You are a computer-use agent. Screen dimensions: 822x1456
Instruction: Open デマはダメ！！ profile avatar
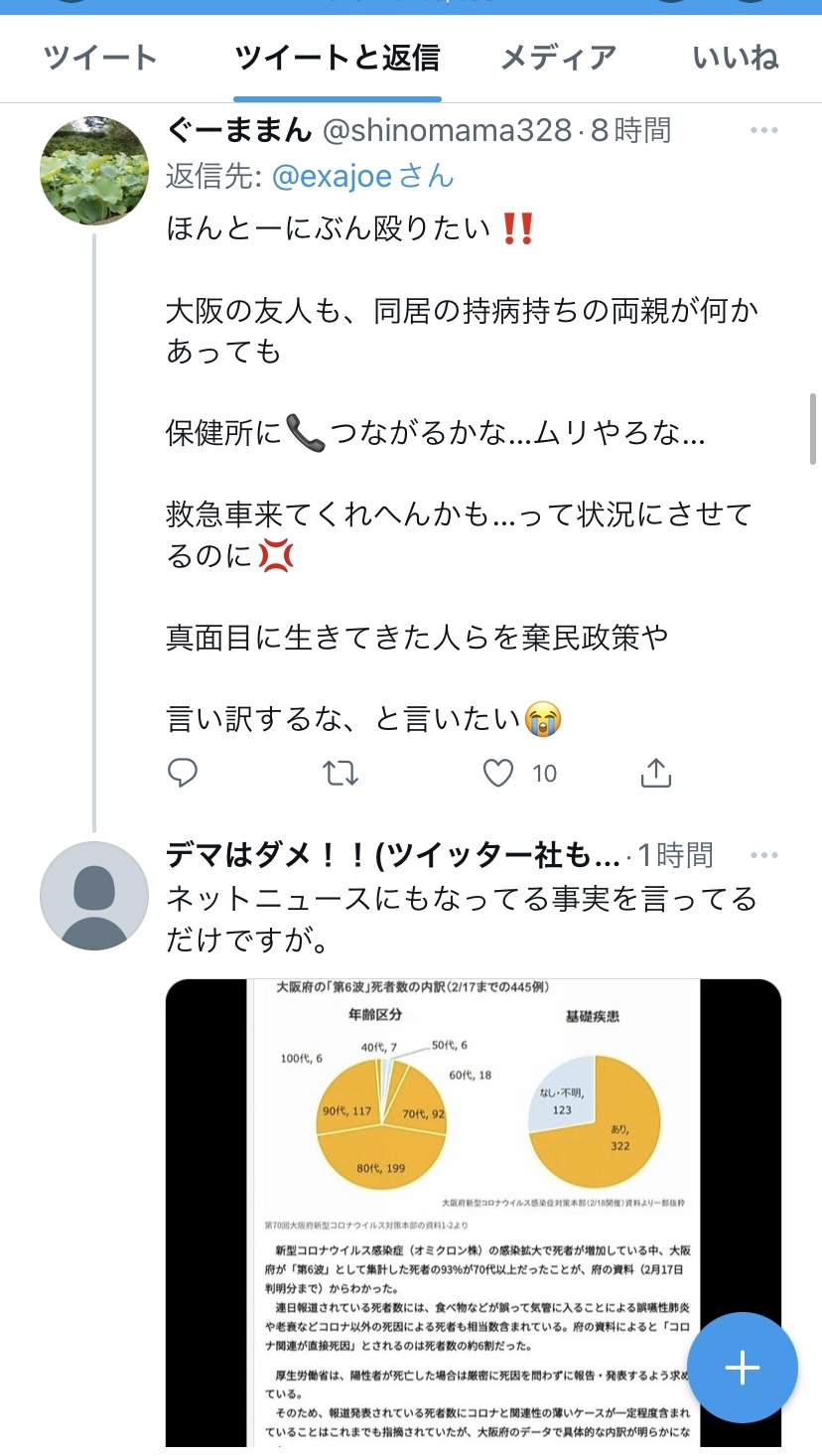(94, 896)
